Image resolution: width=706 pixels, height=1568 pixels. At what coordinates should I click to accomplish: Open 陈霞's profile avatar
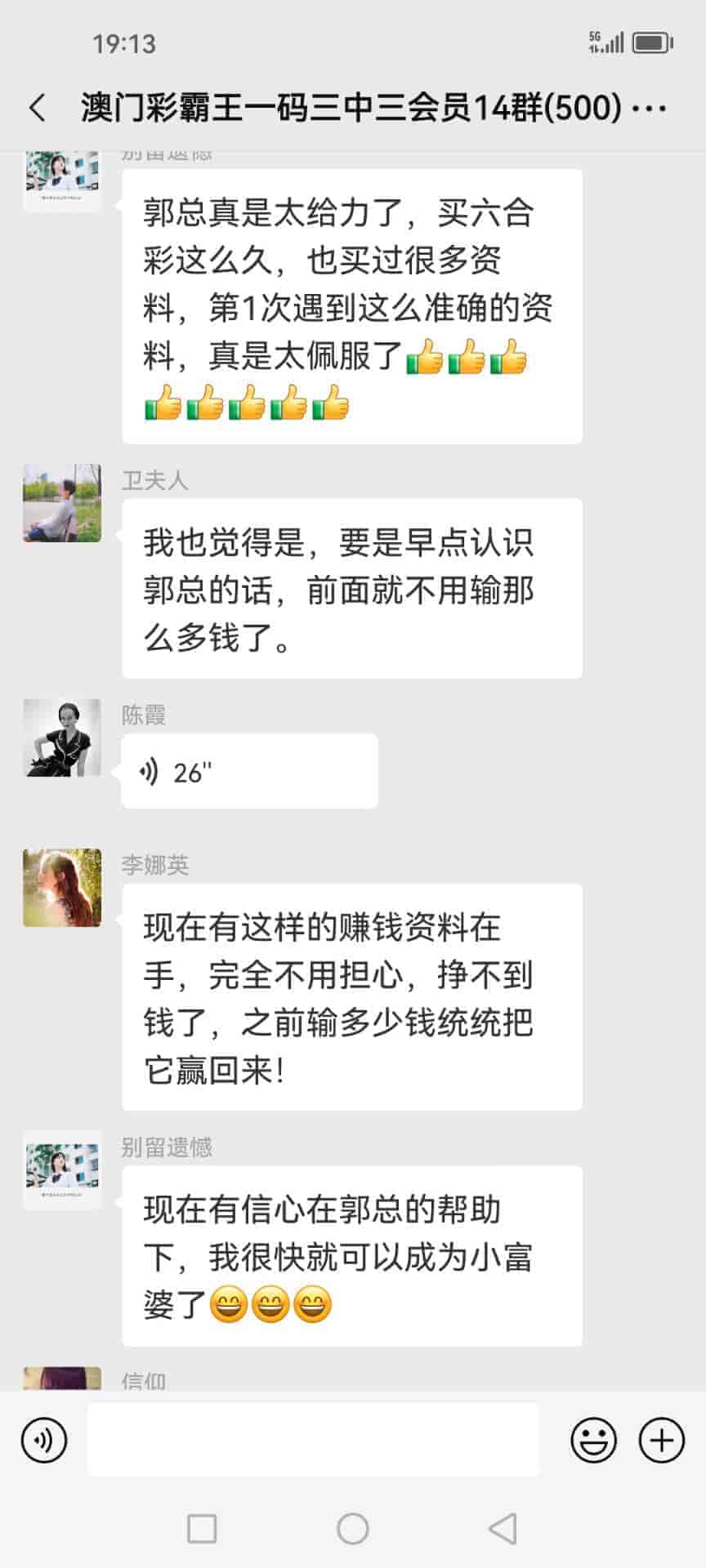[62, 737]
